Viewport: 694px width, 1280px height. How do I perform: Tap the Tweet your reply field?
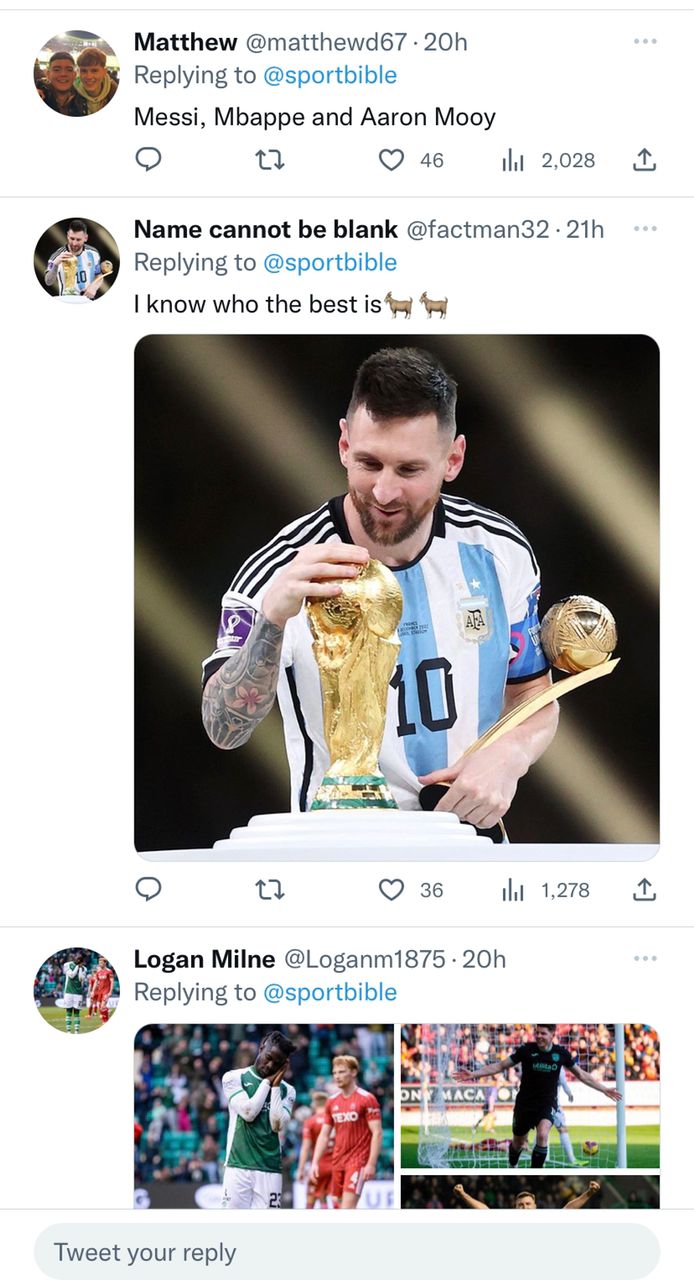346,1252
